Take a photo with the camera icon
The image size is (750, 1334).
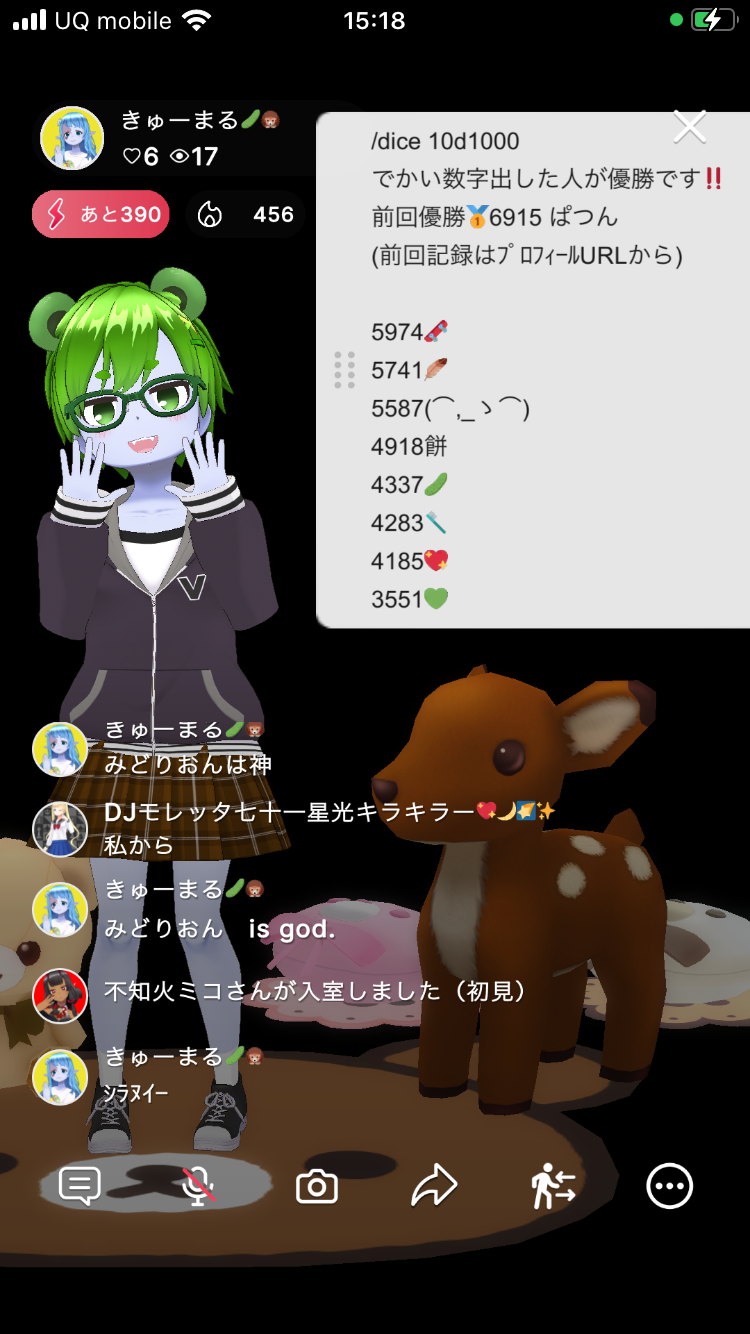(x=317, y=1187)
